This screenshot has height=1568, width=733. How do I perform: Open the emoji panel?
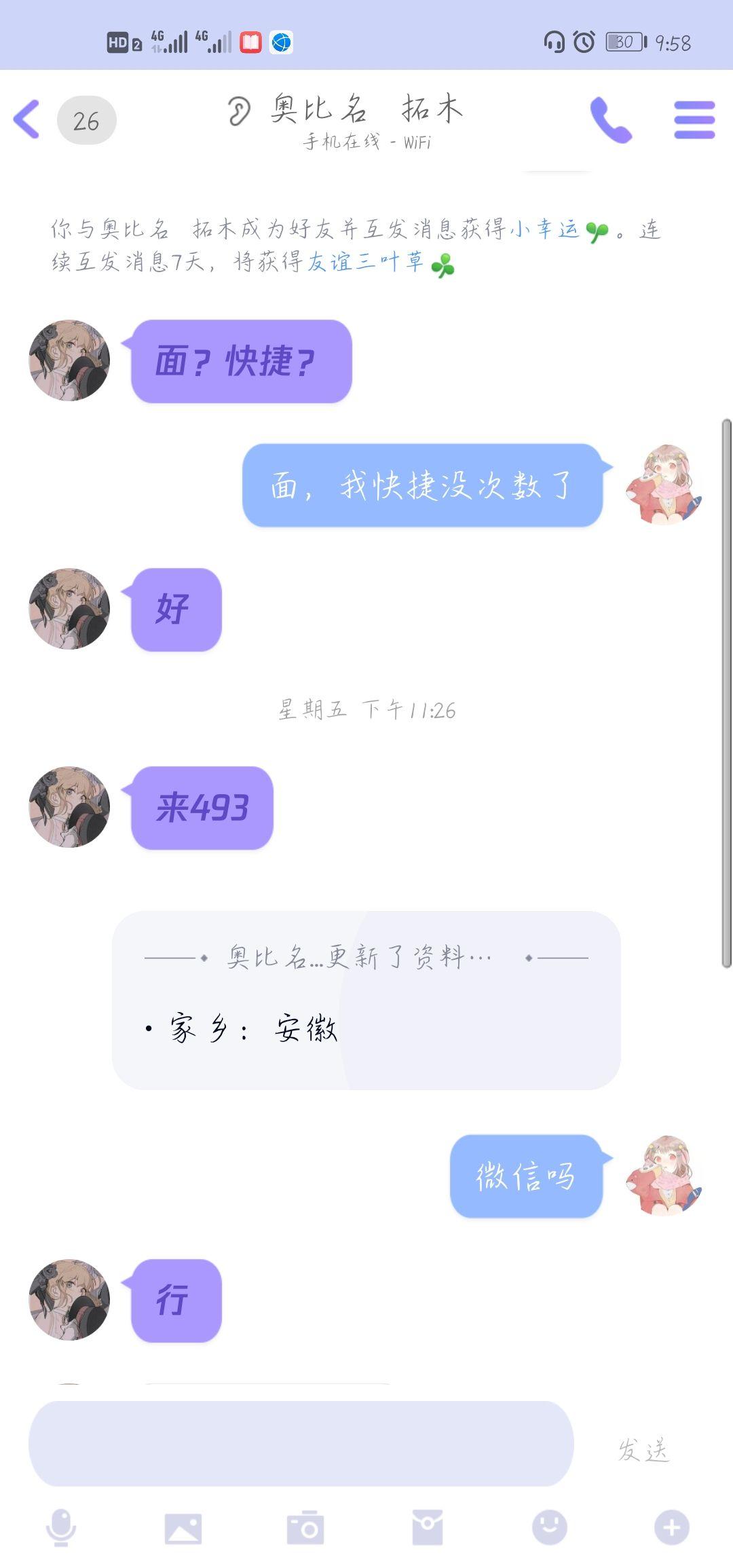pos(549,1528)
